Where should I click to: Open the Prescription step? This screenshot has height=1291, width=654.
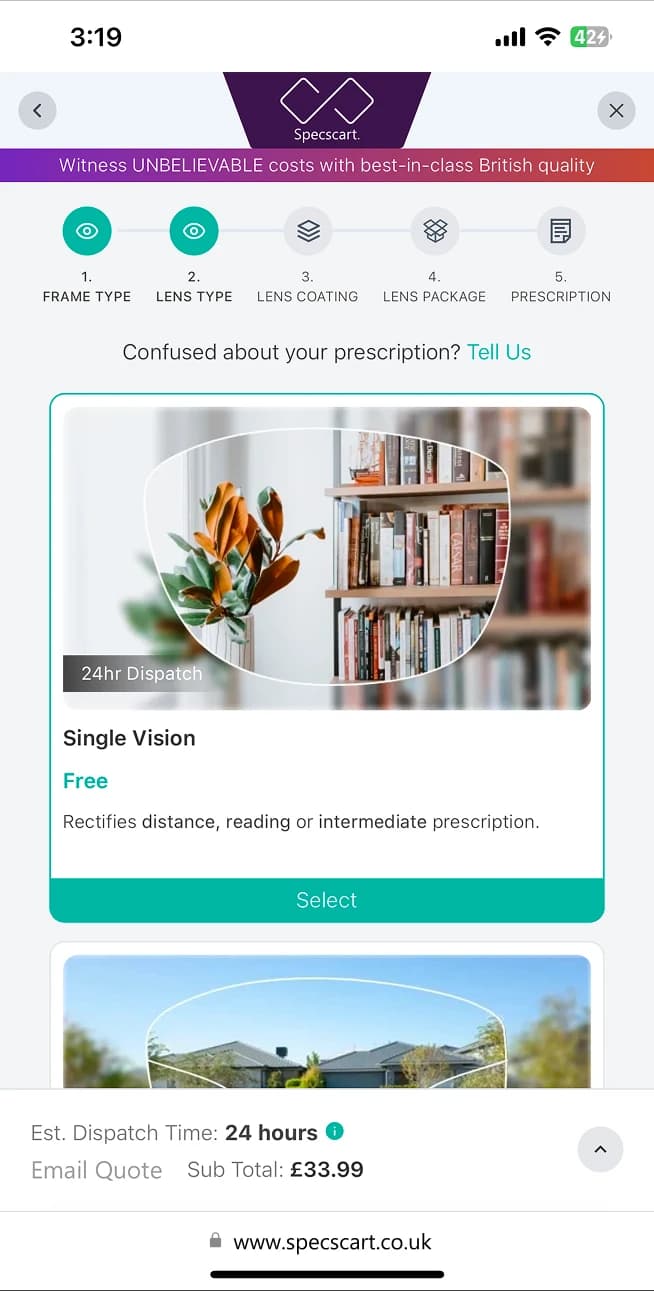click(561, 231)
